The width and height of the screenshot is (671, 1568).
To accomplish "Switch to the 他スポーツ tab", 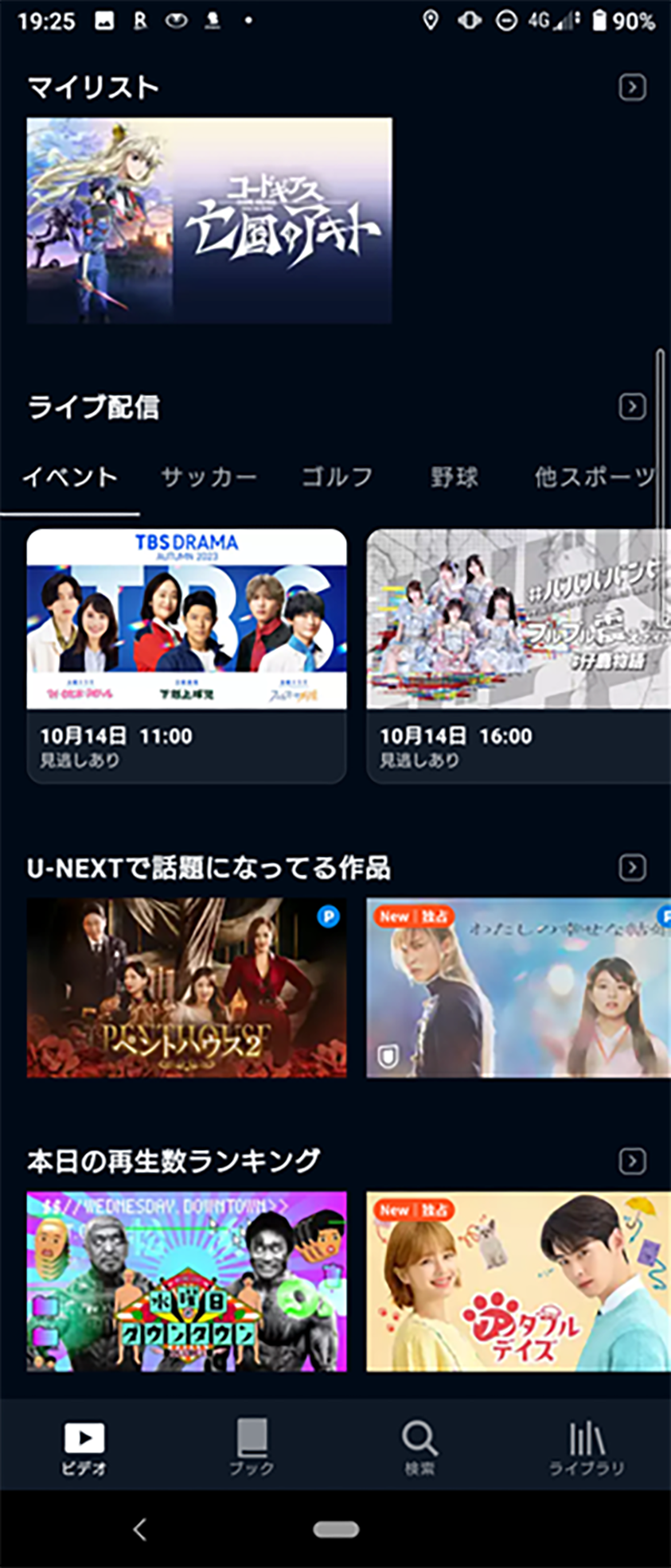I will coord(594,477).
